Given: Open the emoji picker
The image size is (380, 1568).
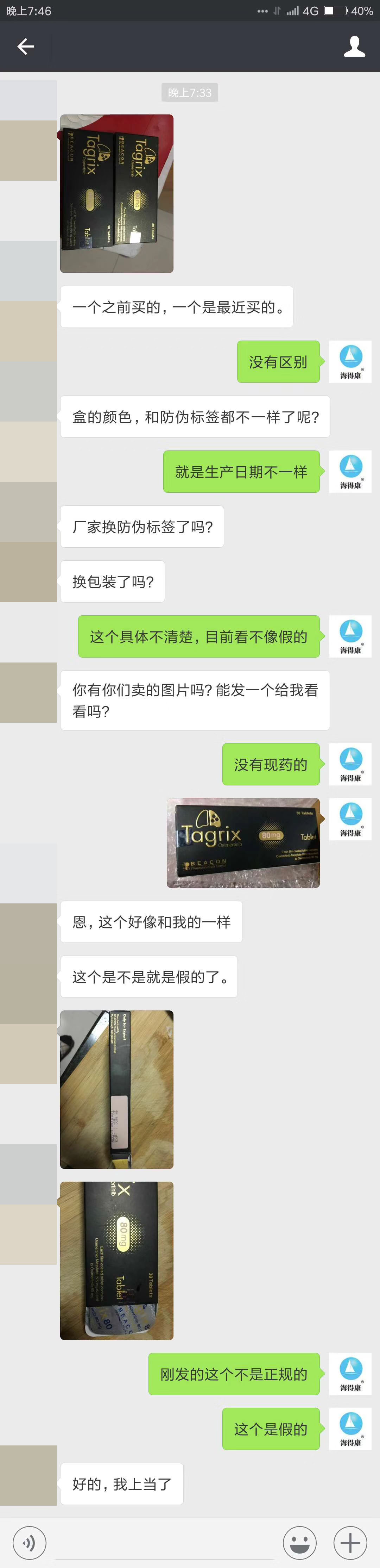Looking at the screenshot, I should click(x=300, y=1542).
